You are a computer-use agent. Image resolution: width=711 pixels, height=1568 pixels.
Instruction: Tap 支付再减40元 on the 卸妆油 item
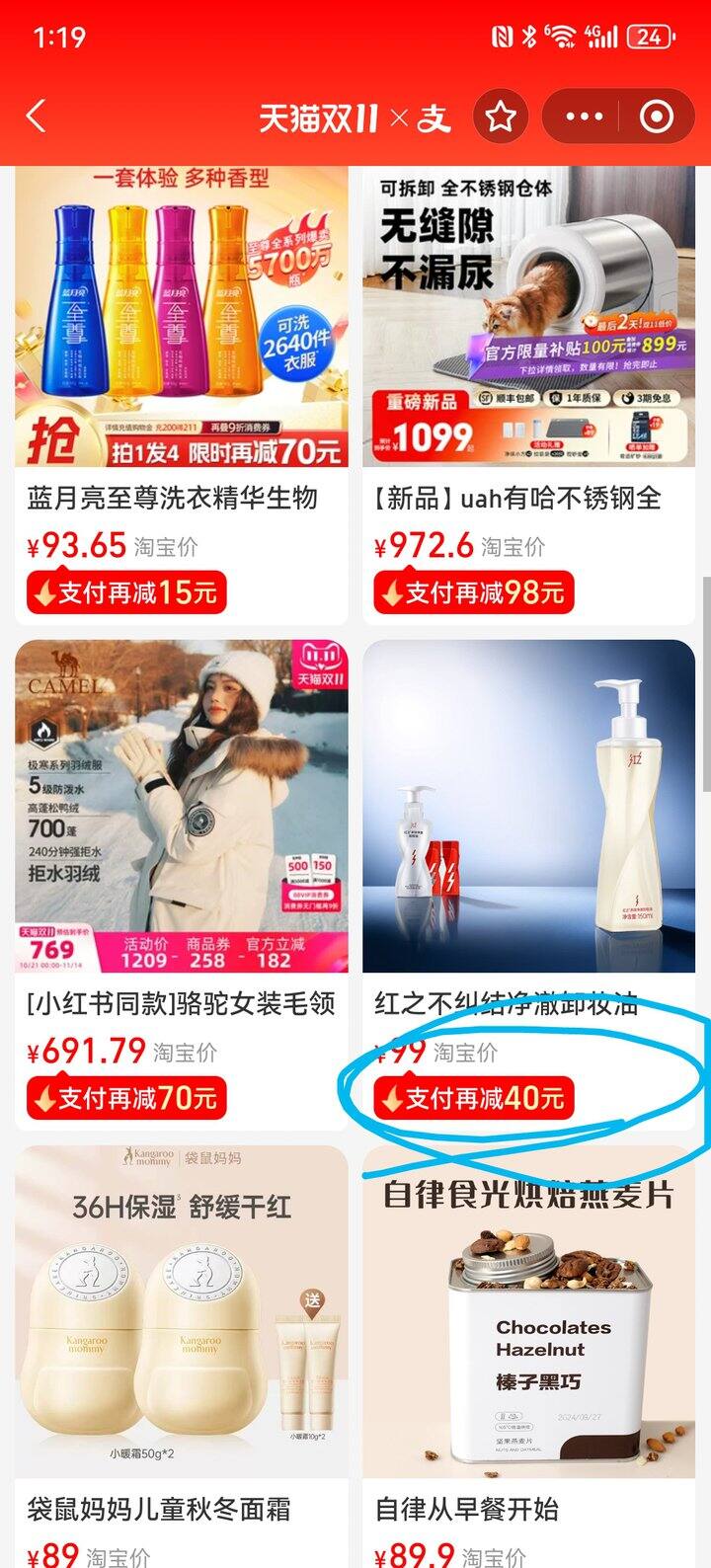(474, 1098)
